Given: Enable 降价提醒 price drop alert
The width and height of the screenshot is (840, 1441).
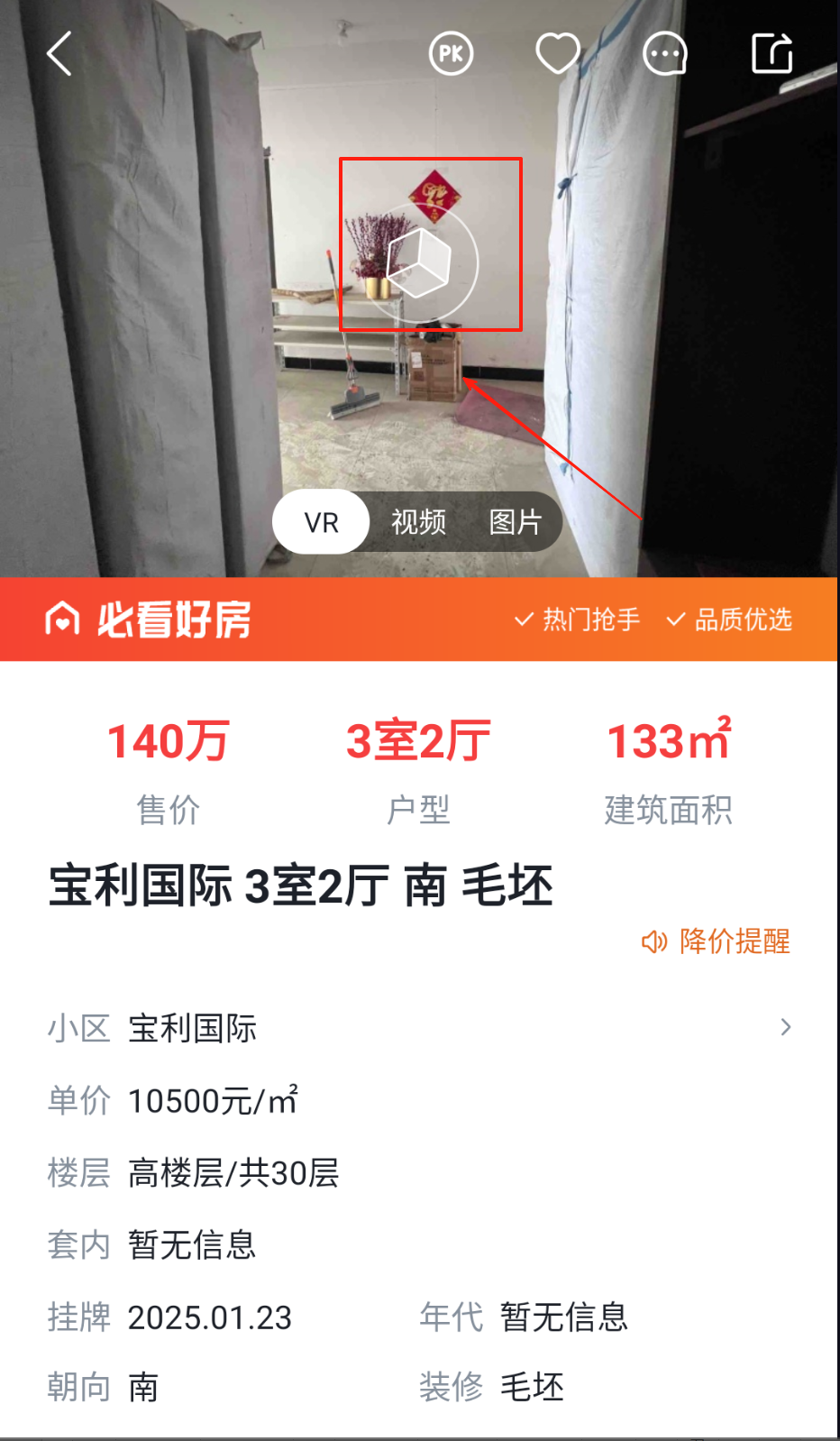Looking at the screenshot, I should [x=717, y=941].
